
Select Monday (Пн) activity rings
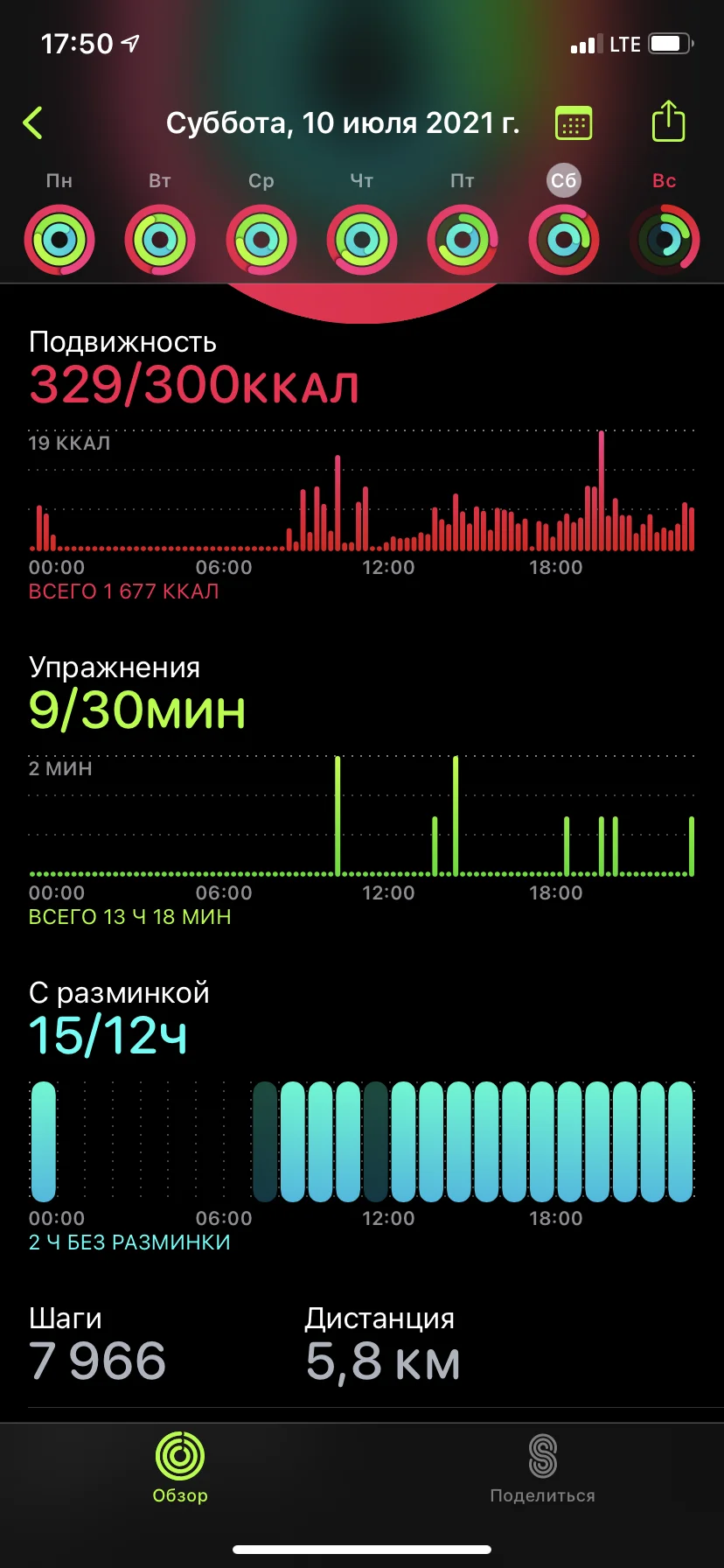click(59, 240)
